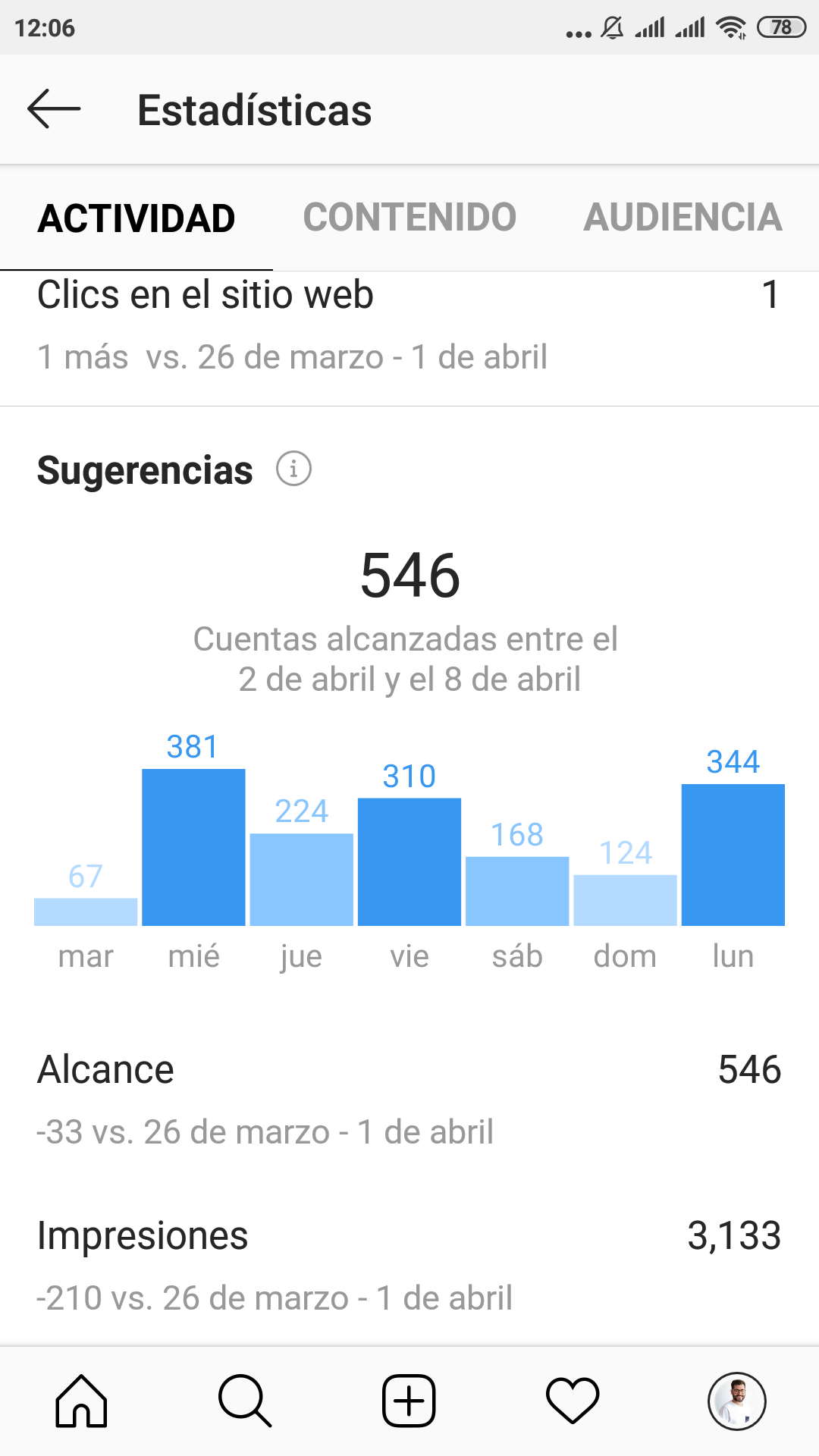The image size is (819, 1456).
Task: Go back from Estadísticas
Action: [x=54, y=109]
